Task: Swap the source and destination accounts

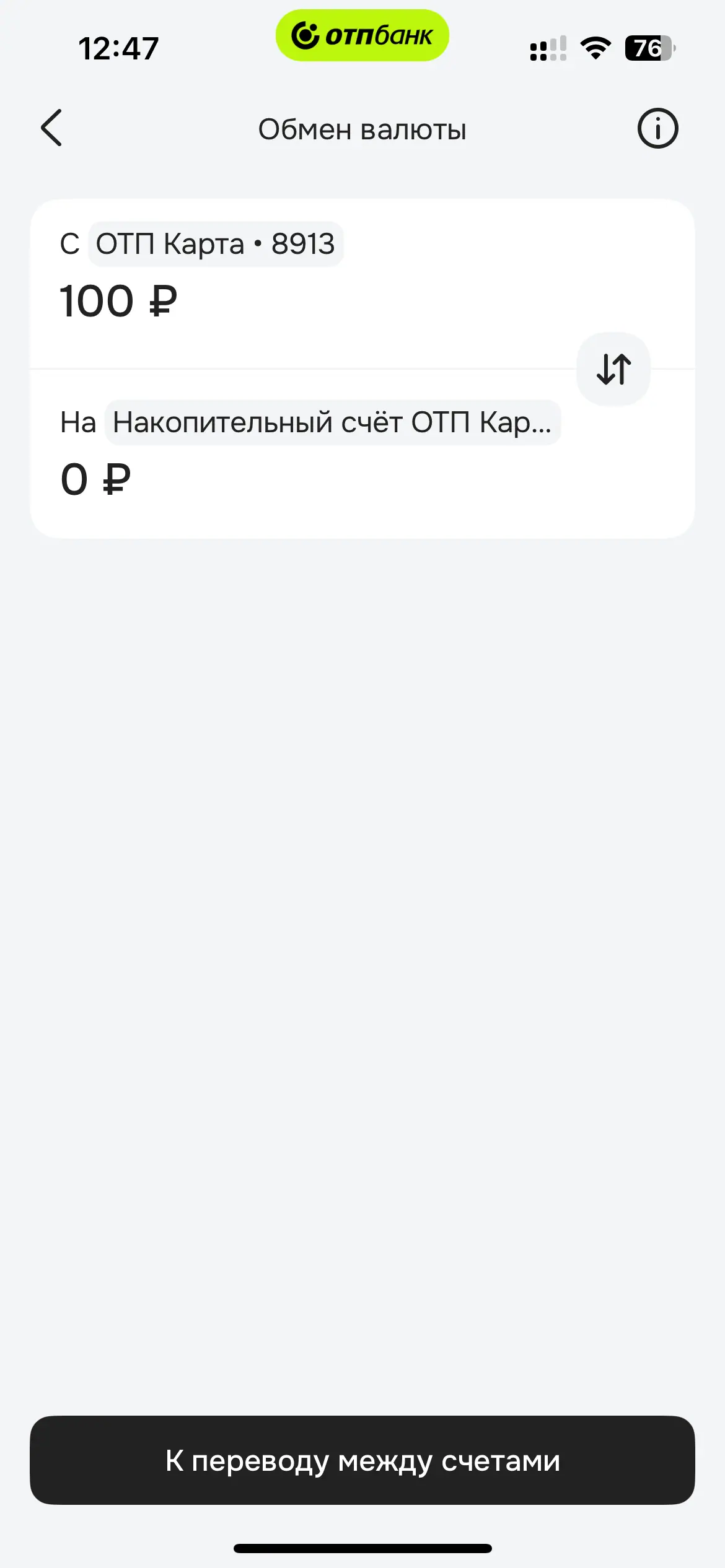Action: [613, 369]
